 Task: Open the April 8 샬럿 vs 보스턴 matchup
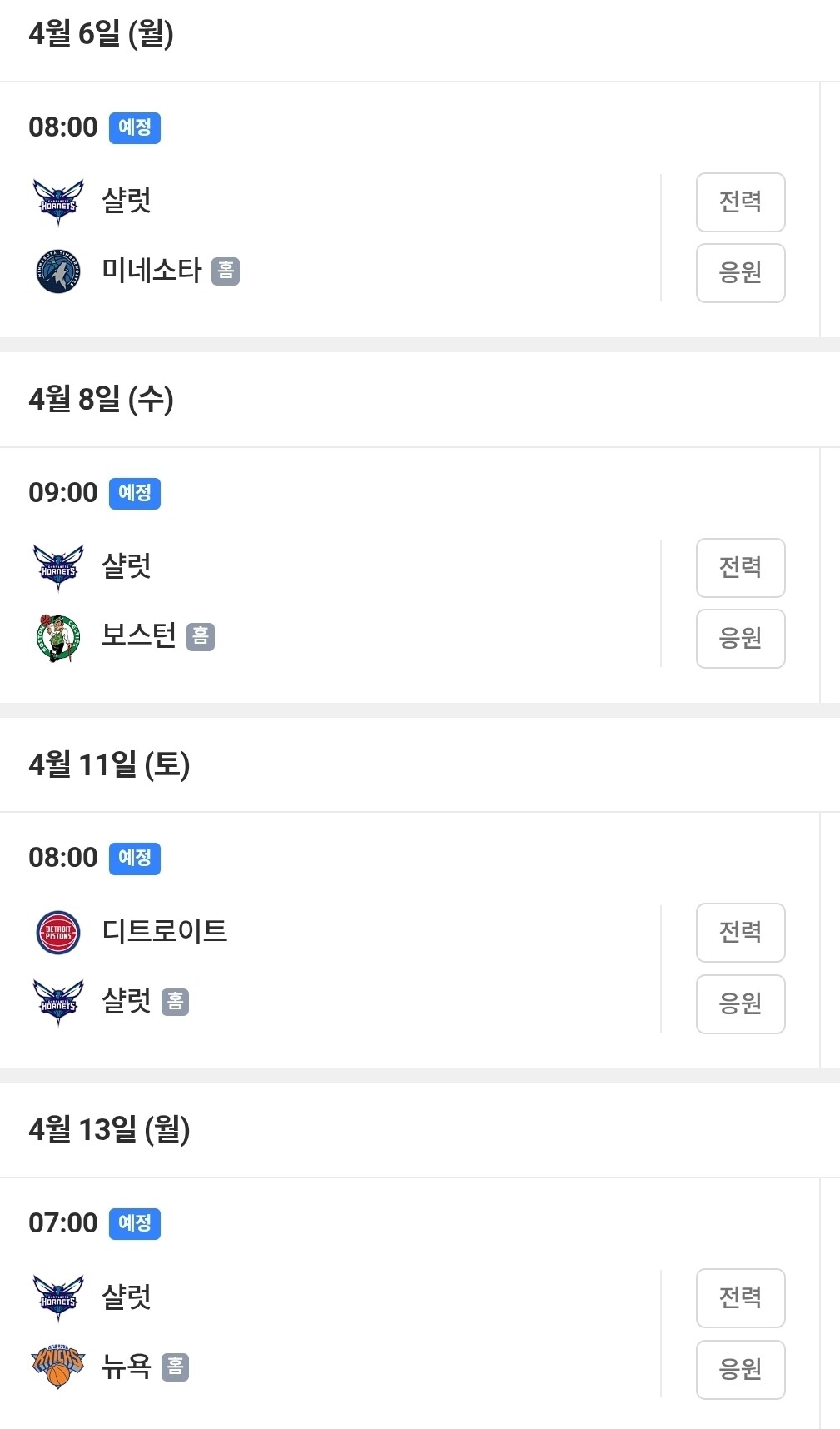(333, 601)
